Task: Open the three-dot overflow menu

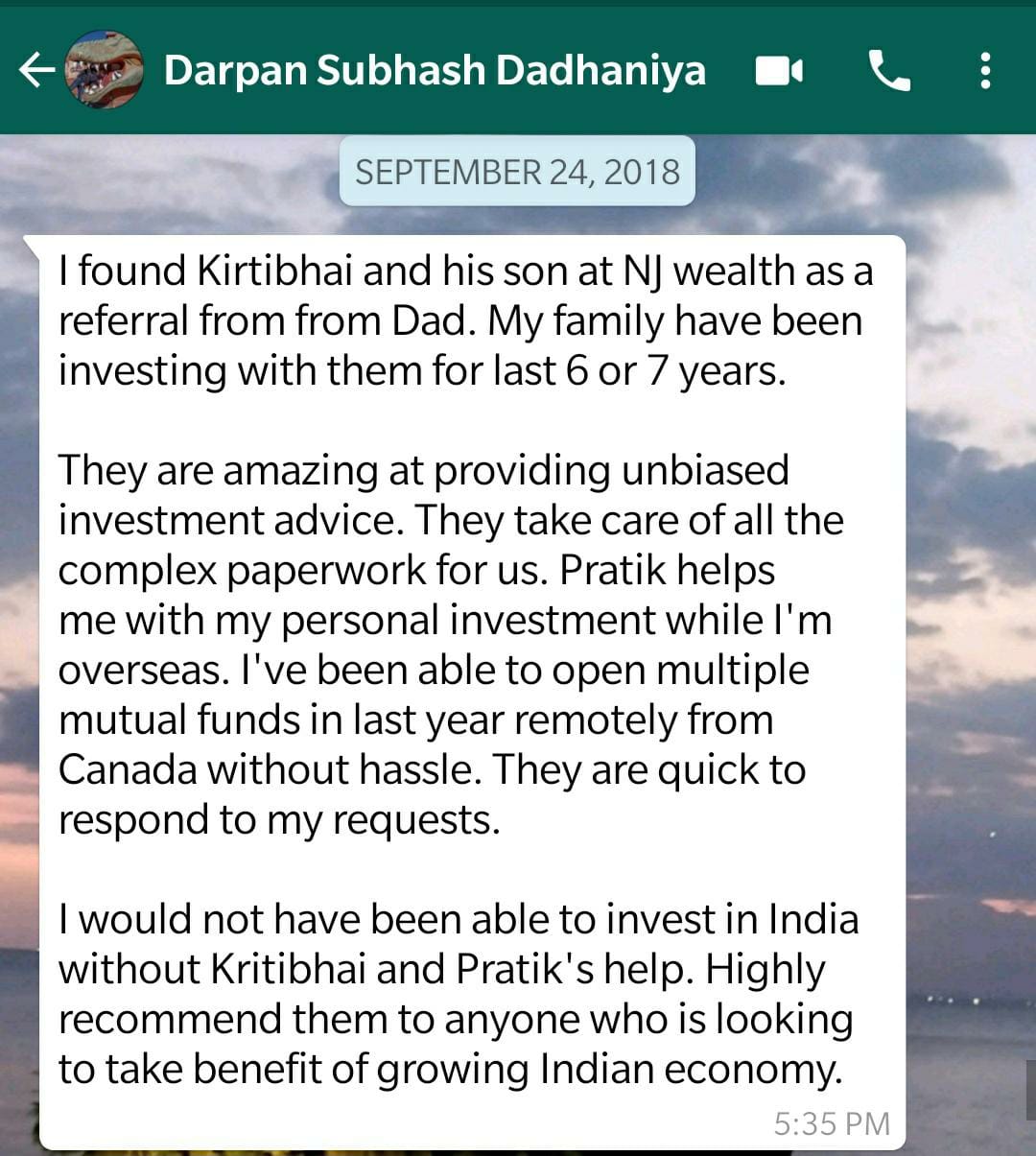Action: coord(985,71)
